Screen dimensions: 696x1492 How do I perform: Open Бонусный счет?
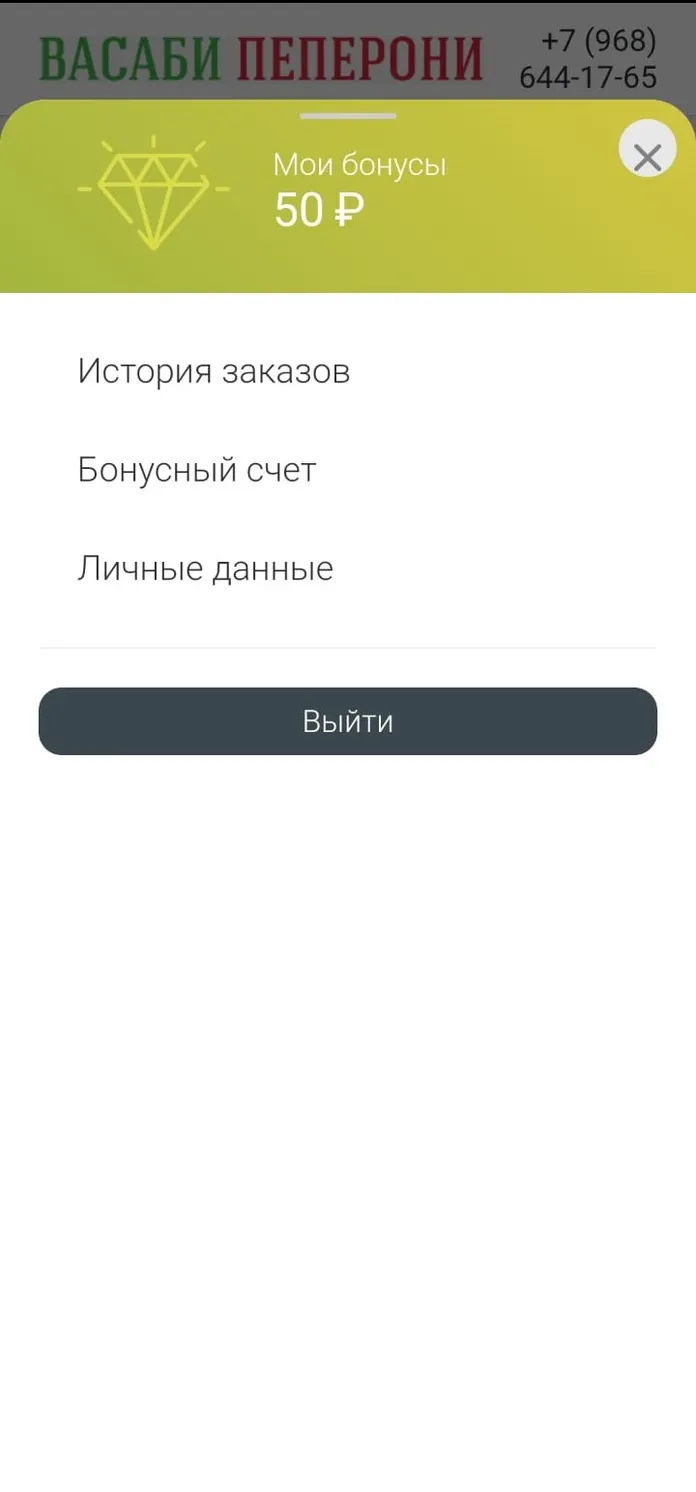click(x=197, y=470)
